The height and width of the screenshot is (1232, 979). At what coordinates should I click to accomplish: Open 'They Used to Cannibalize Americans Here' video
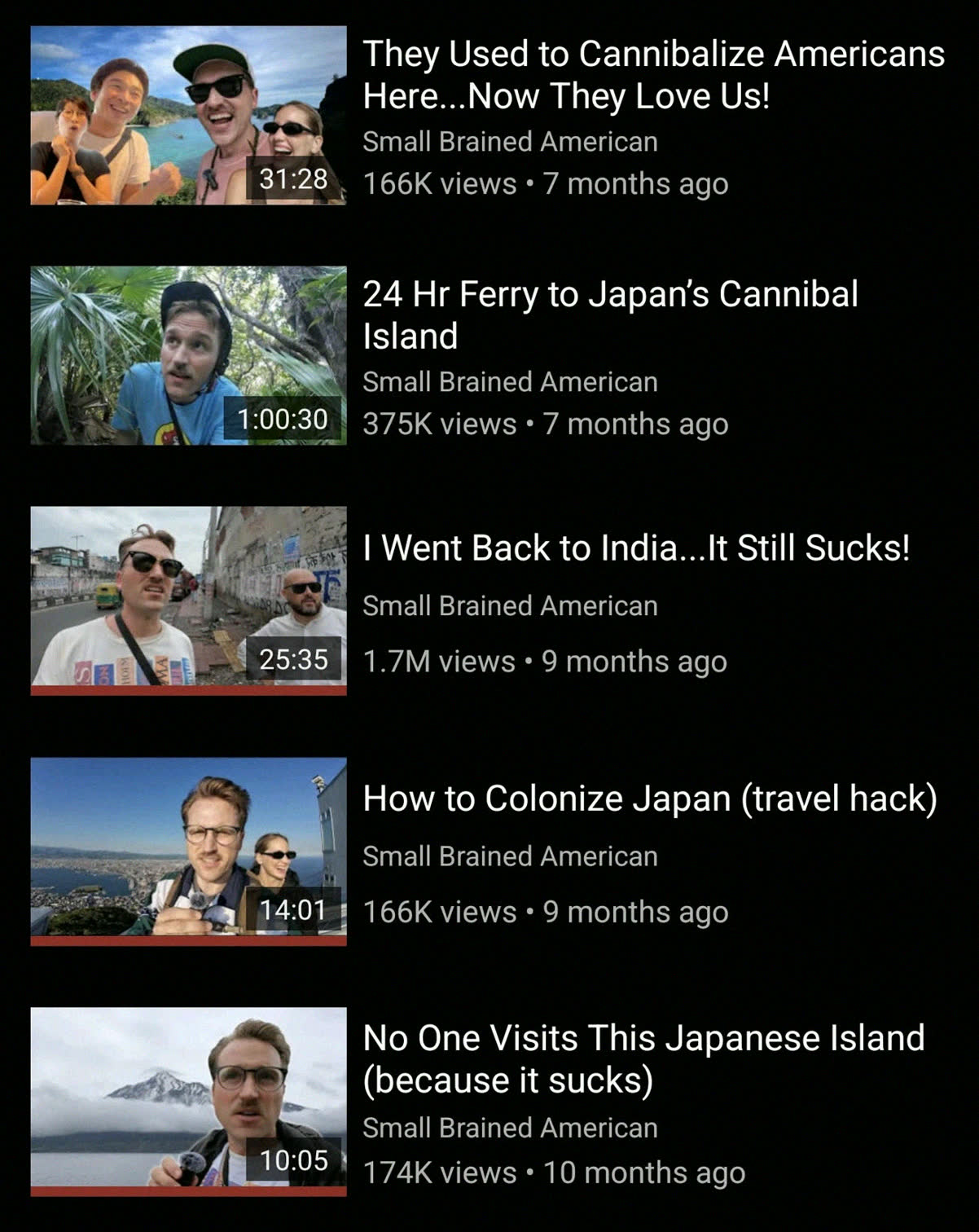click(x=188, y=115)
